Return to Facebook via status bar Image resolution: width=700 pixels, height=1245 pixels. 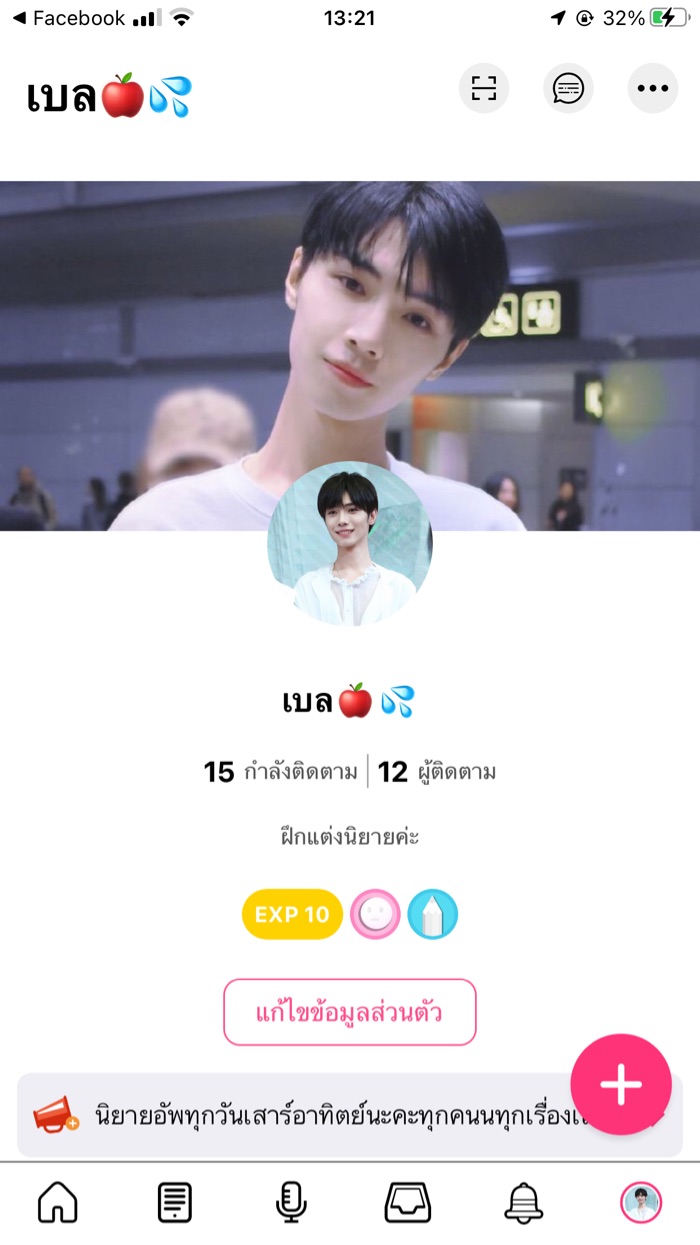pyautogui.click(x=68, y=18)
